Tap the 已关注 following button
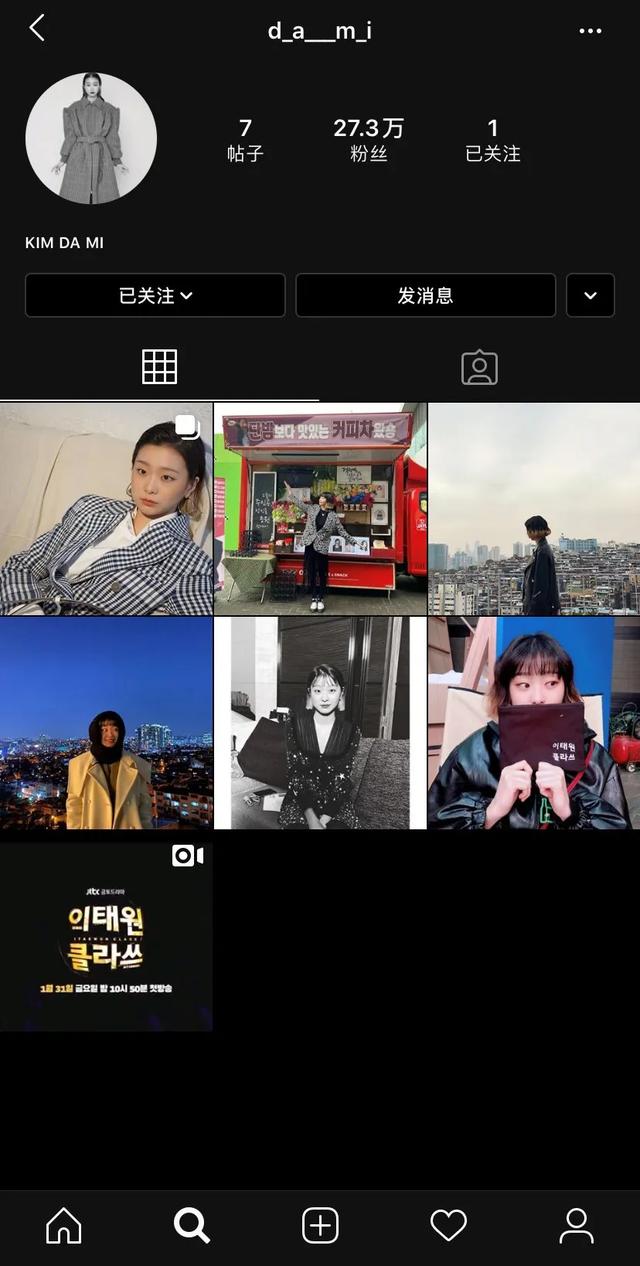Viewport: 640px width, 1266px height. [155, 295]
